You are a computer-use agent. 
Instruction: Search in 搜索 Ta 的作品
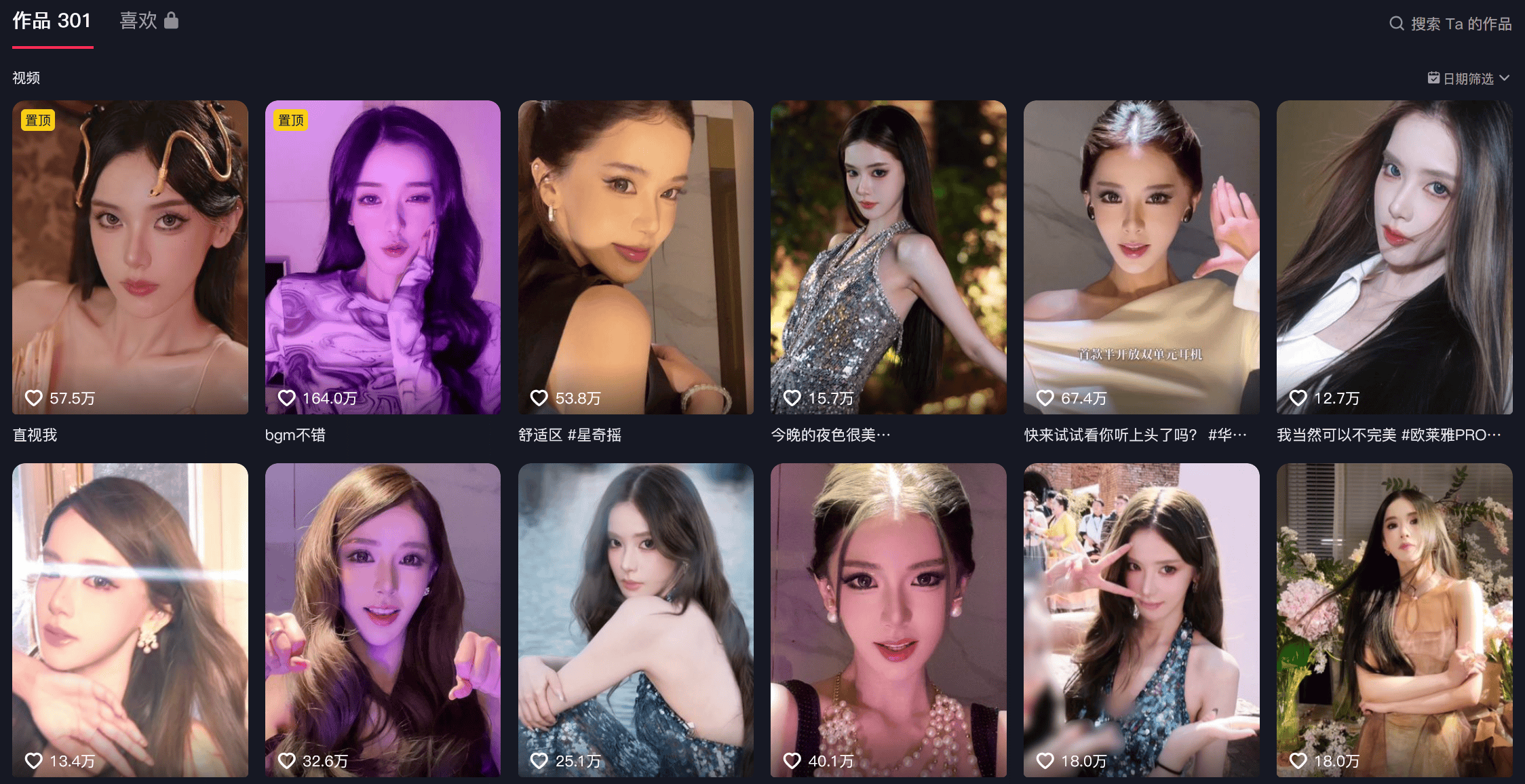[x=1450, y=24]
